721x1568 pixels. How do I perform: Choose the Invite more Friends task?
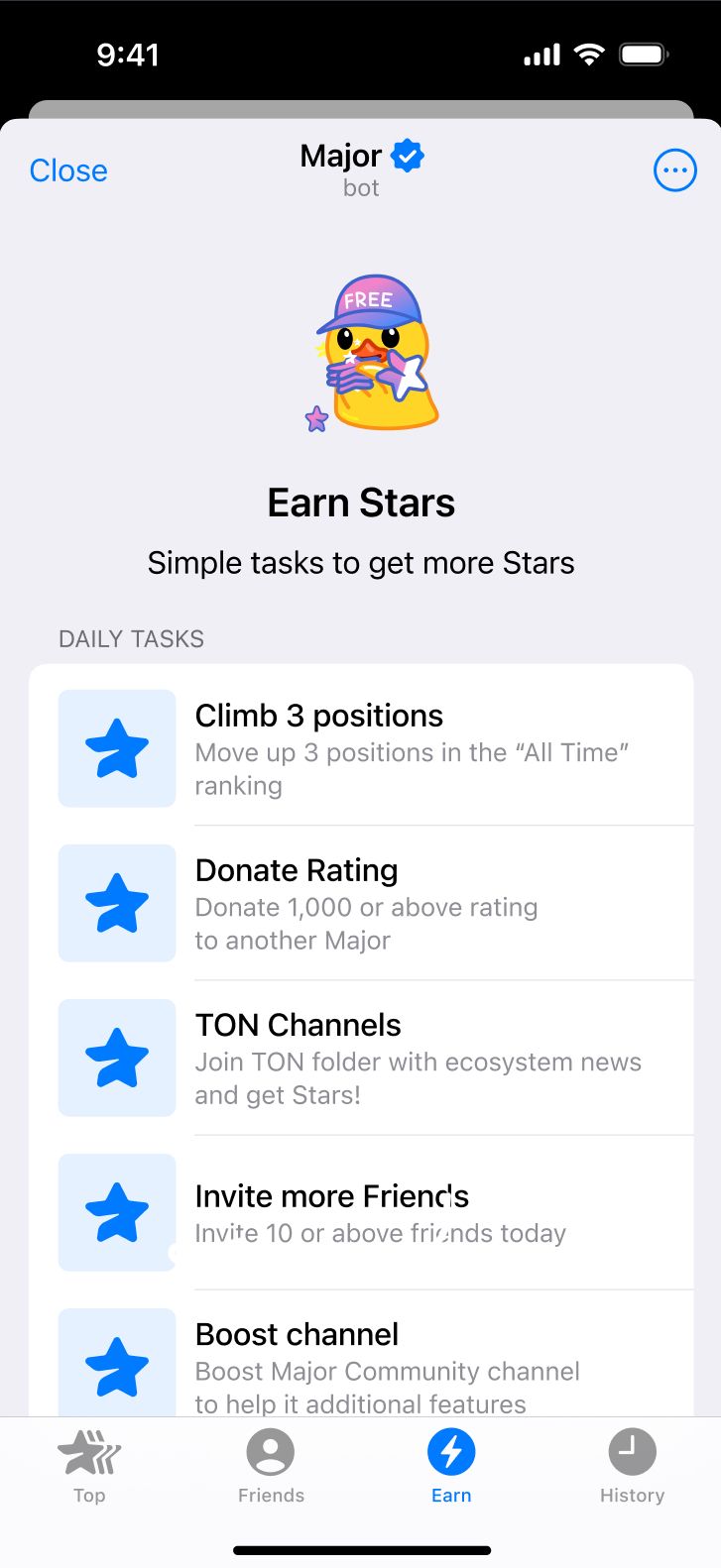(x=361, y=1212)
